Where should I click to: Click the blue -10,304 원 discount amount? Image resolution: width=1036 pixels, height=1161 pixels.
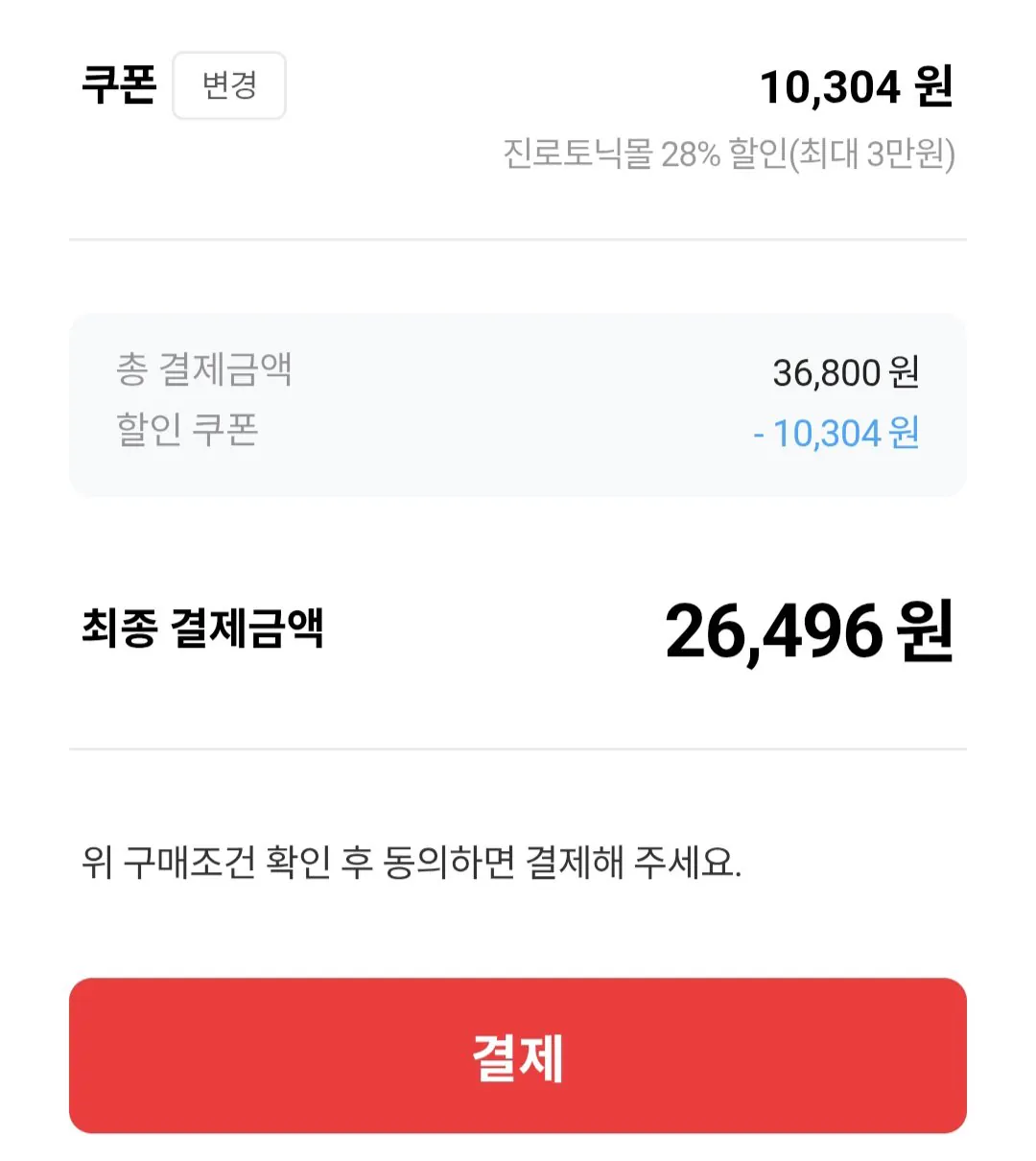pos(837,434)
